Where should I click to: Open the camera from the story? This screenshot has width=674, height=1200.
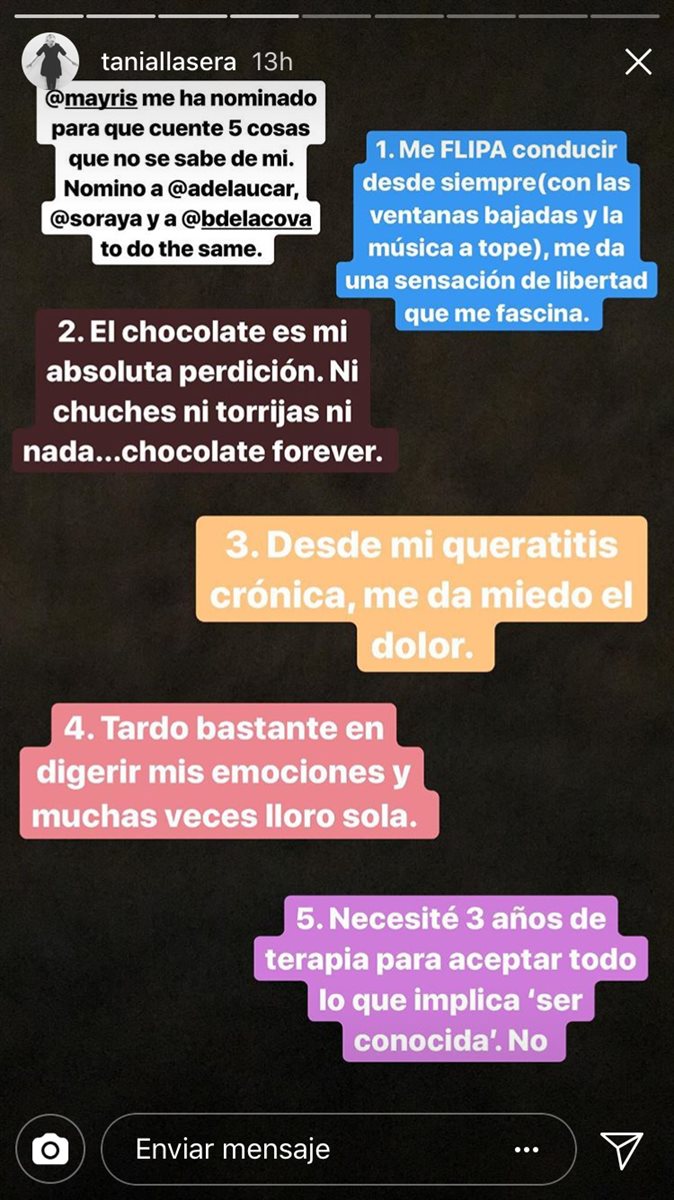coord(49,1149)
